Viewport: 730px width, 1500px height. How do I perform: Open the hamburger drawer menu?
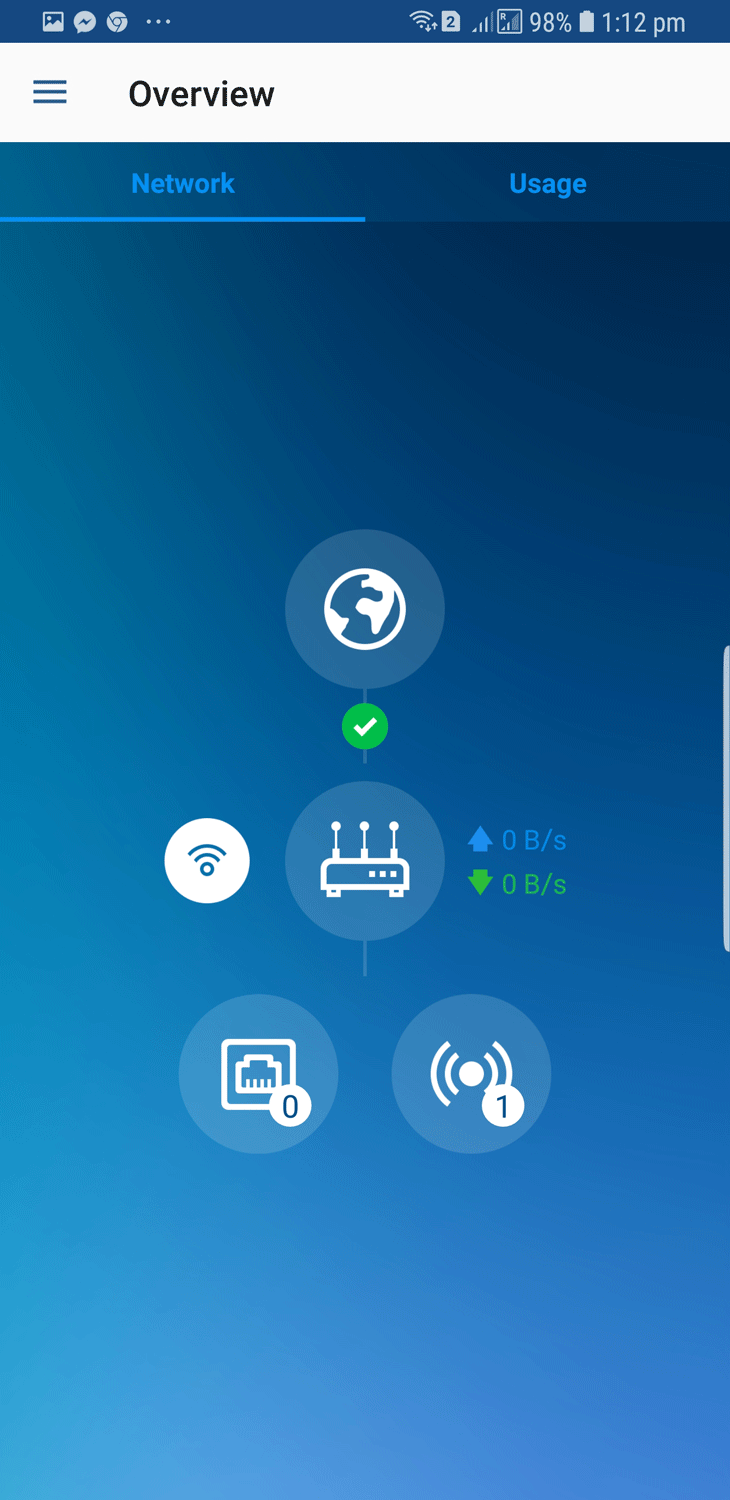[50, 93]
